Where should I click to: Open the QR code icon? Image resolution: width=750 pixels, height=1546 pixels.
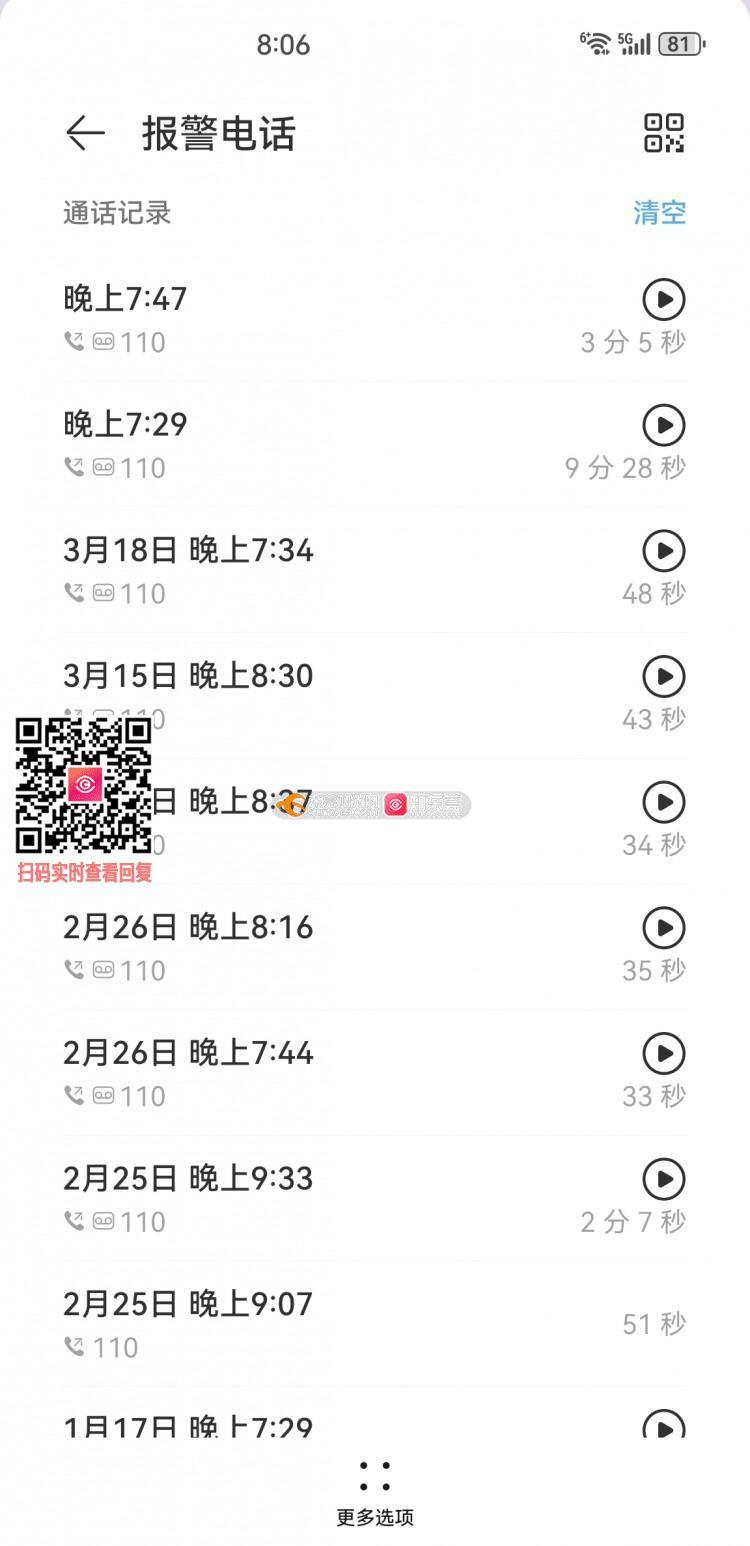pos(663,133)
